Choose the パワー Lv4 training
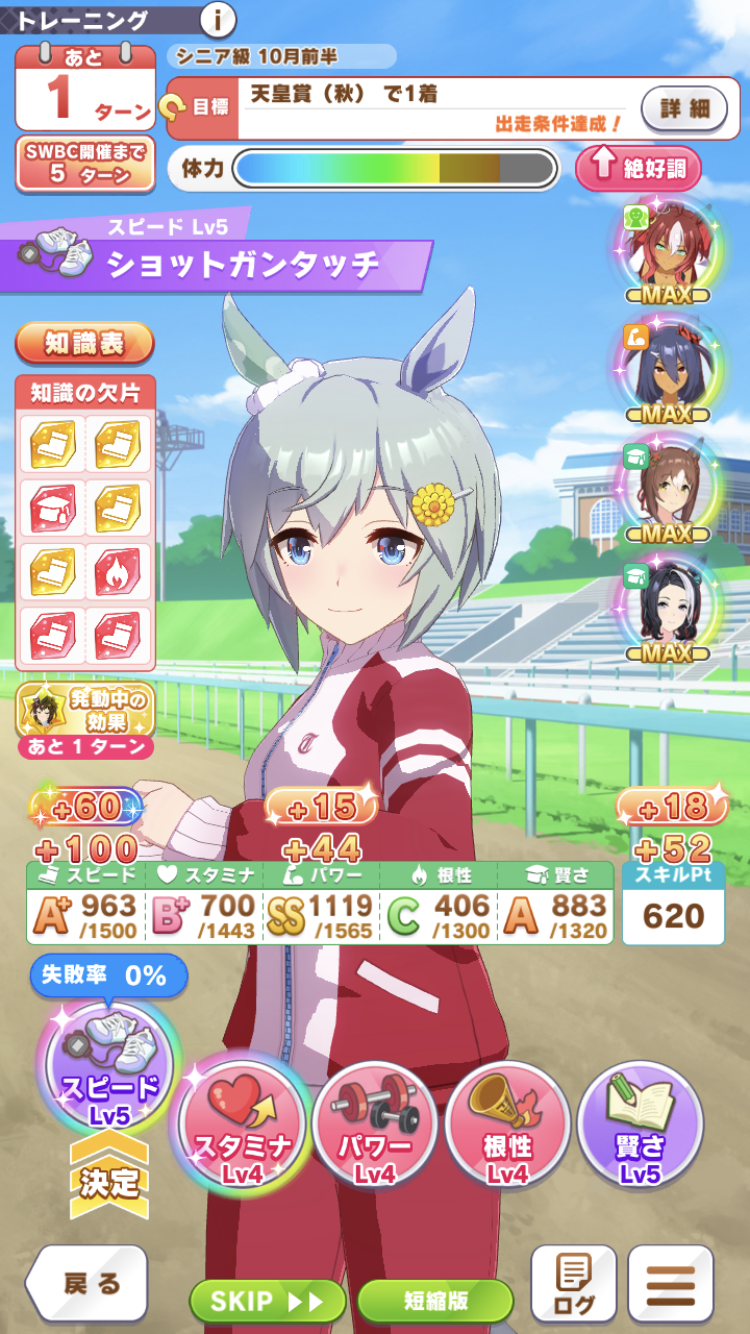 (x=375, y=1124)
